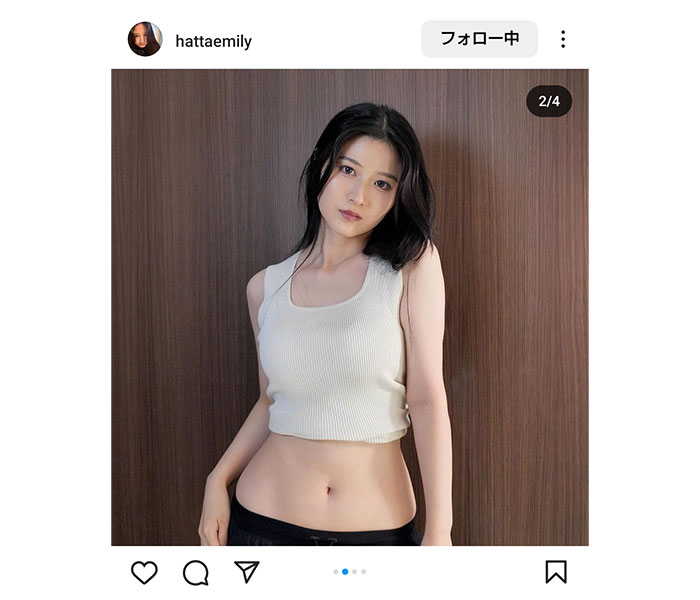Open the comments bubble
This screenshot has height=600, width=700.
pyautogui.click(x=196, y=572)
